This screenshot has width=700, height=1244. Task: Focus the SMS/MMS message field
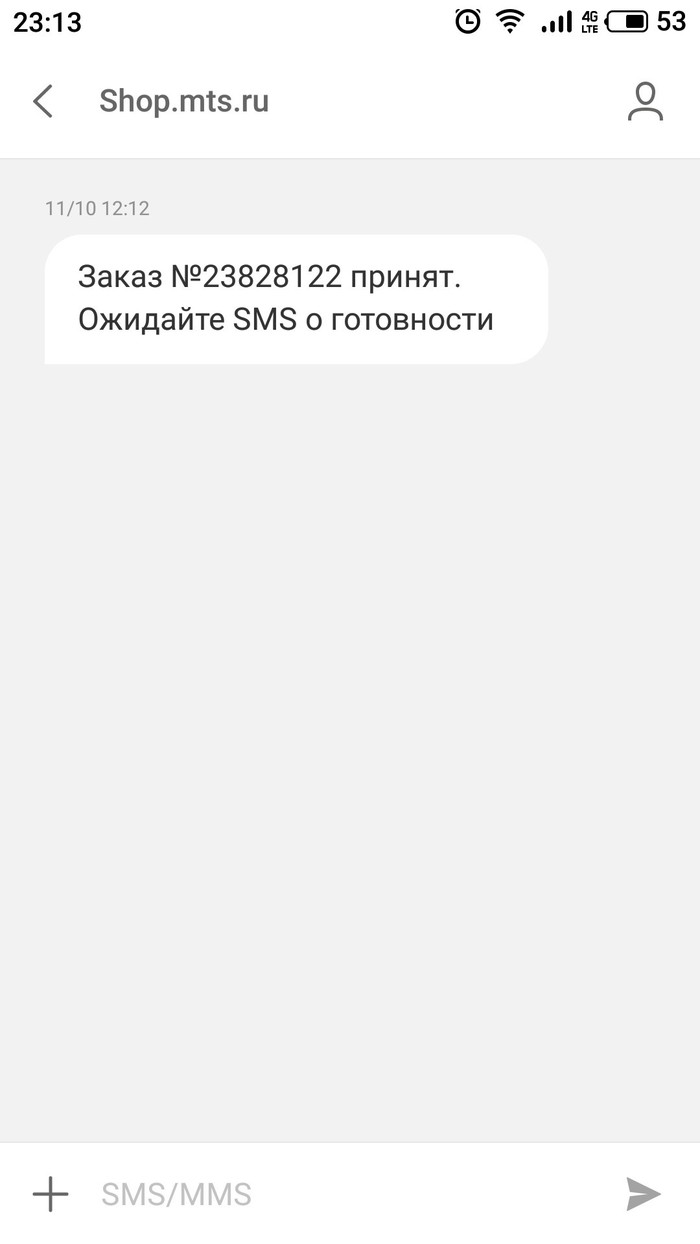coord(340,1194)
